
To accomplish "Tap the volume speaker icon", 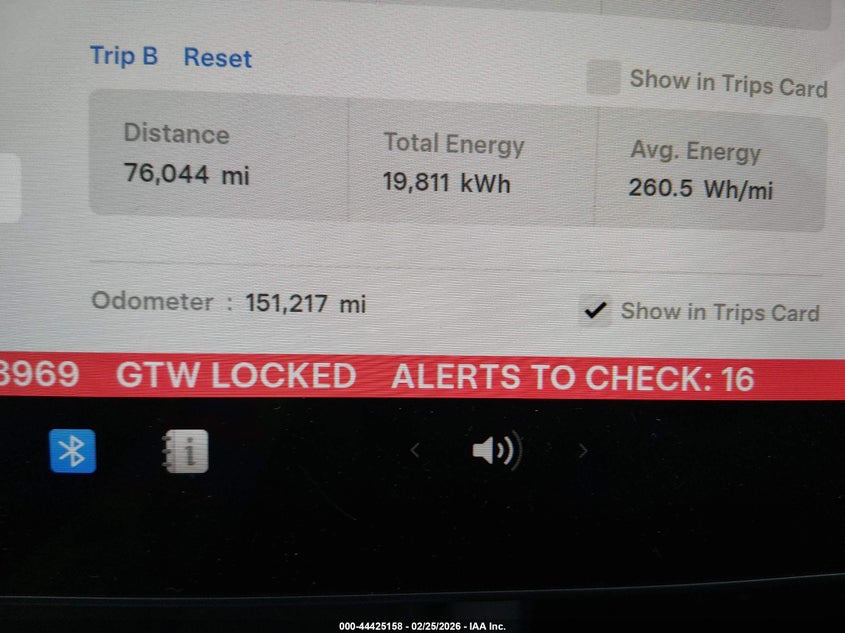I will pyautogui.click(x=496, y=451).
